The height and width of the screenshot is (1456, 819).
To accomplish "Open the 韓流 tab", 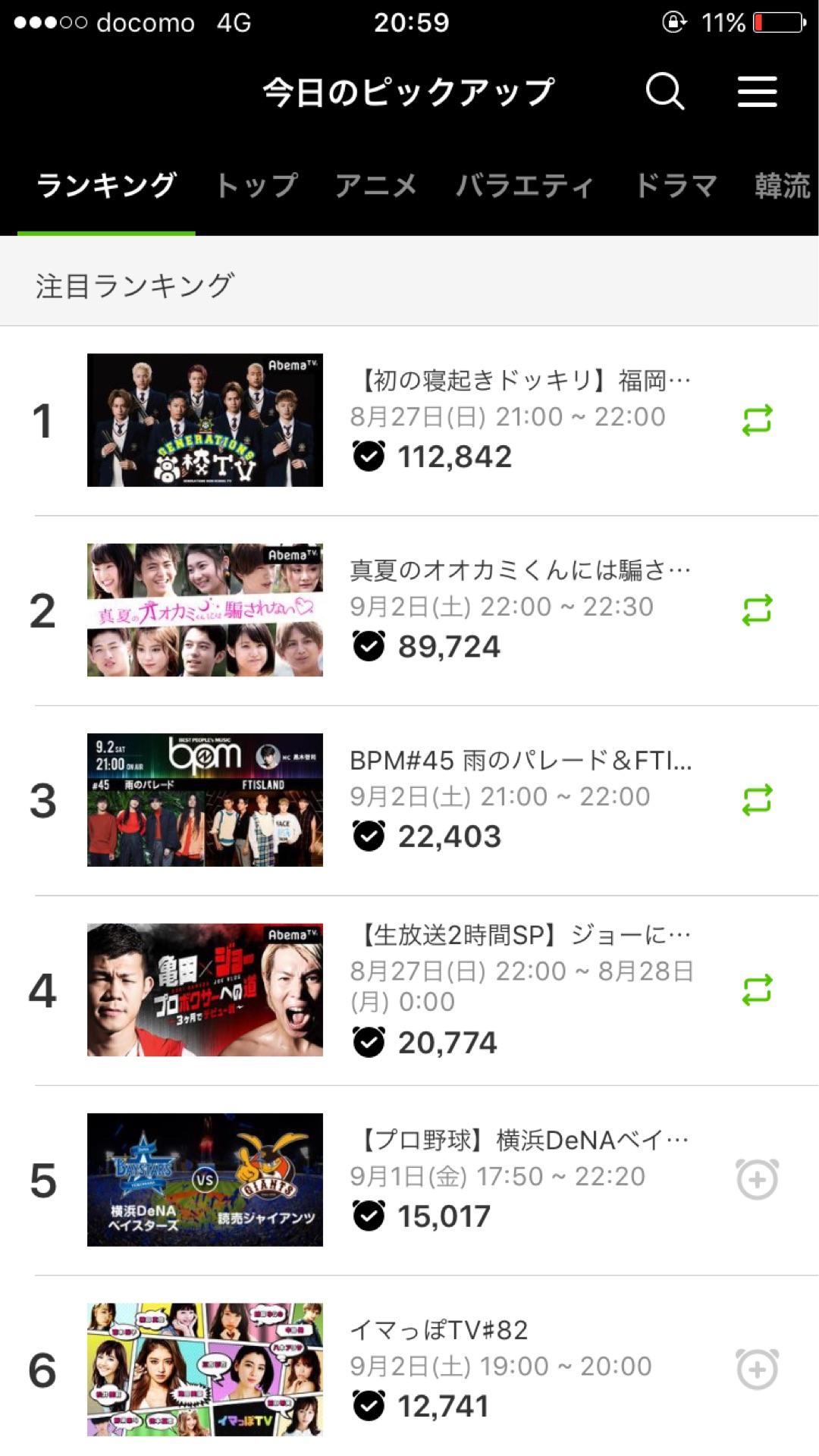I will click(x=782, y=185).
